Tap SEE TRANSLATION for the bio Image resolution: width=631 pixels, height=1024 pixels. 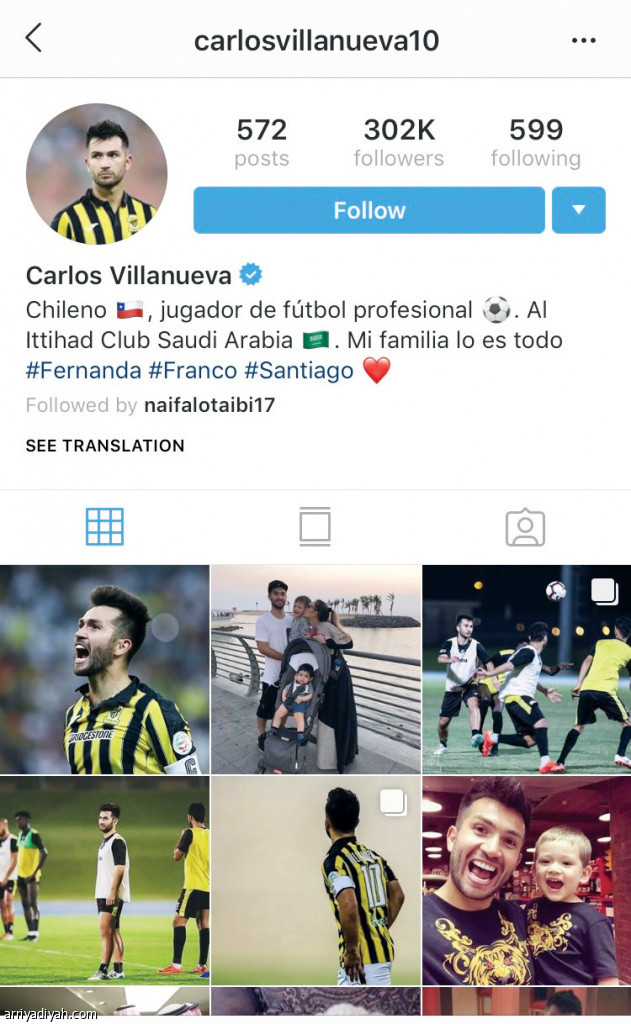pyautogui.click(x=105, y=446)
